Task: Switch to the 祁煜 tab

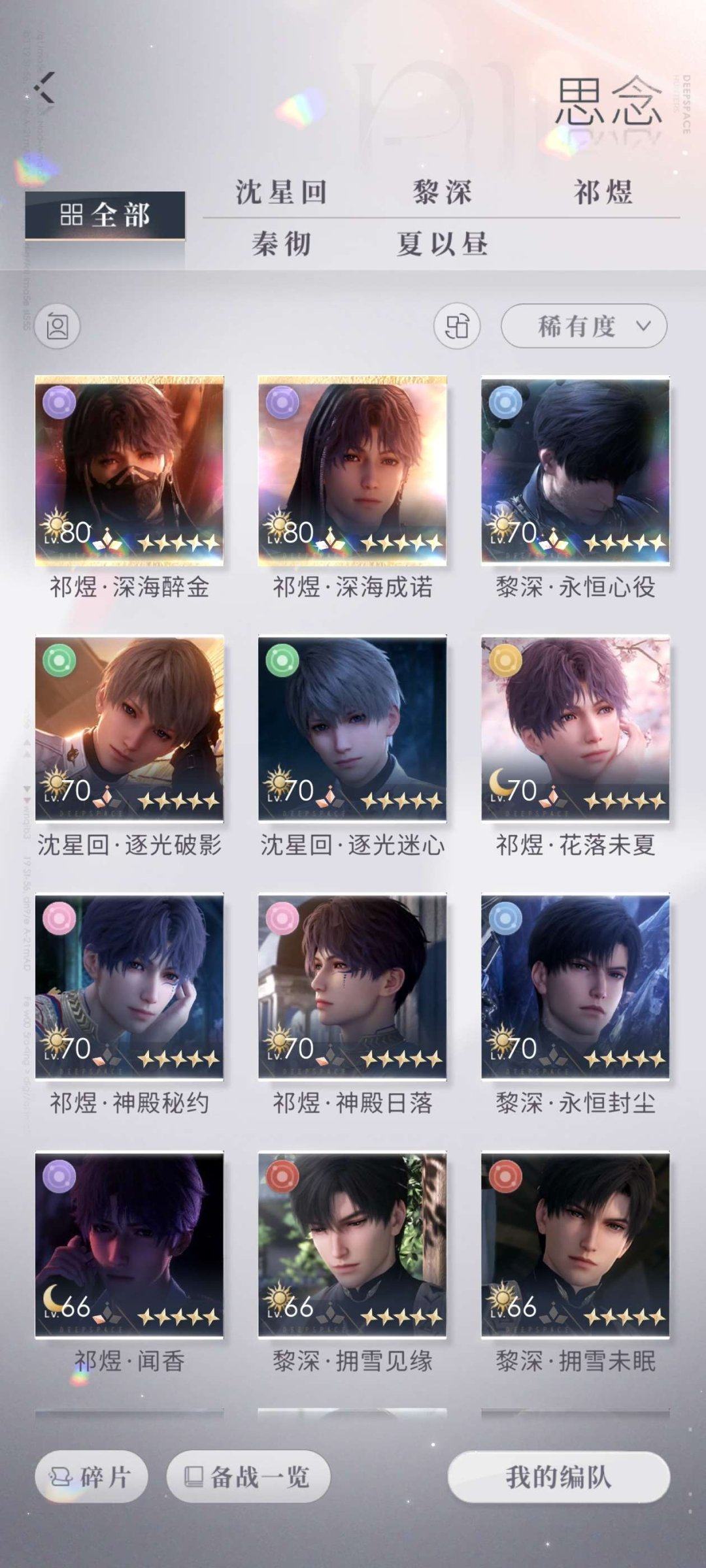Action: click(x=603, y=192)
